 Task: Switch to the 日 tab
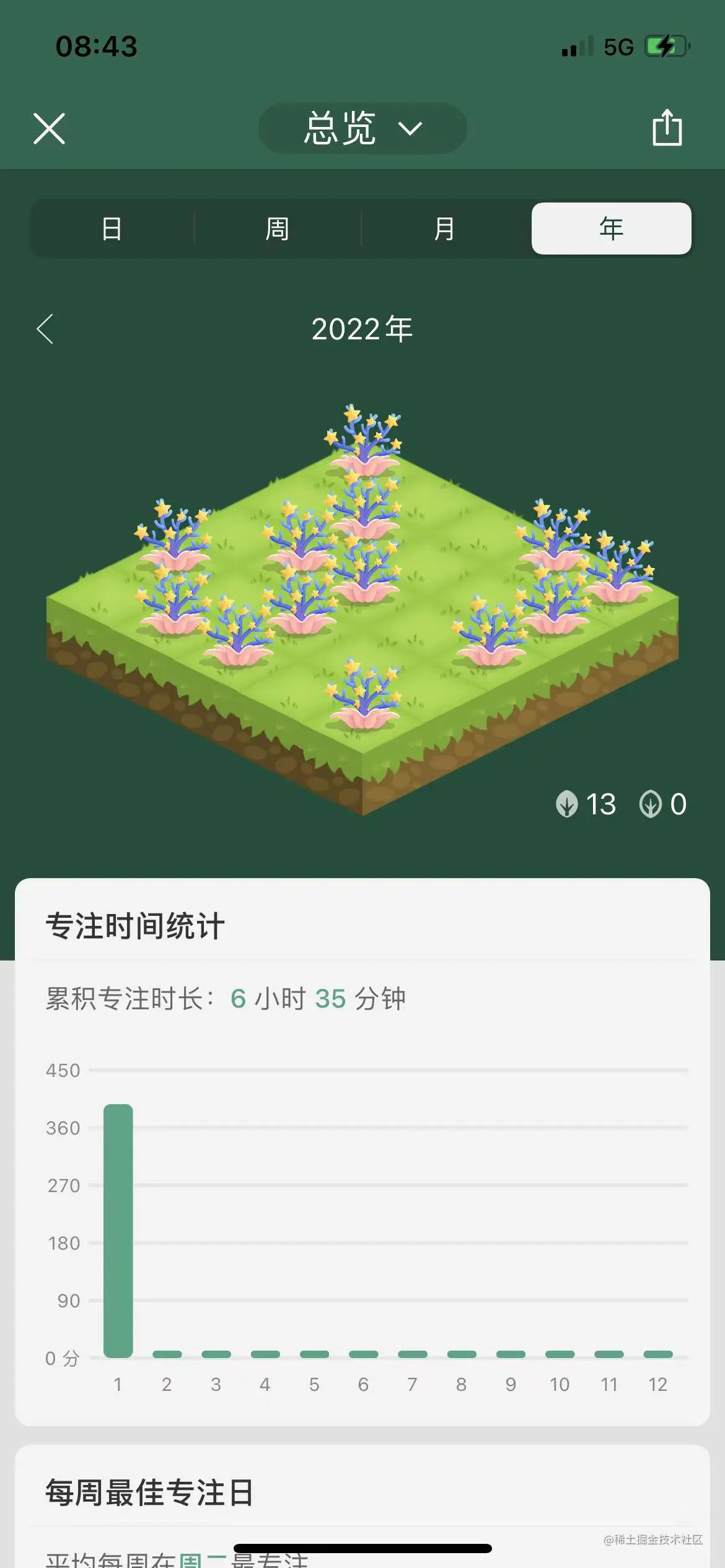point(112,229)
